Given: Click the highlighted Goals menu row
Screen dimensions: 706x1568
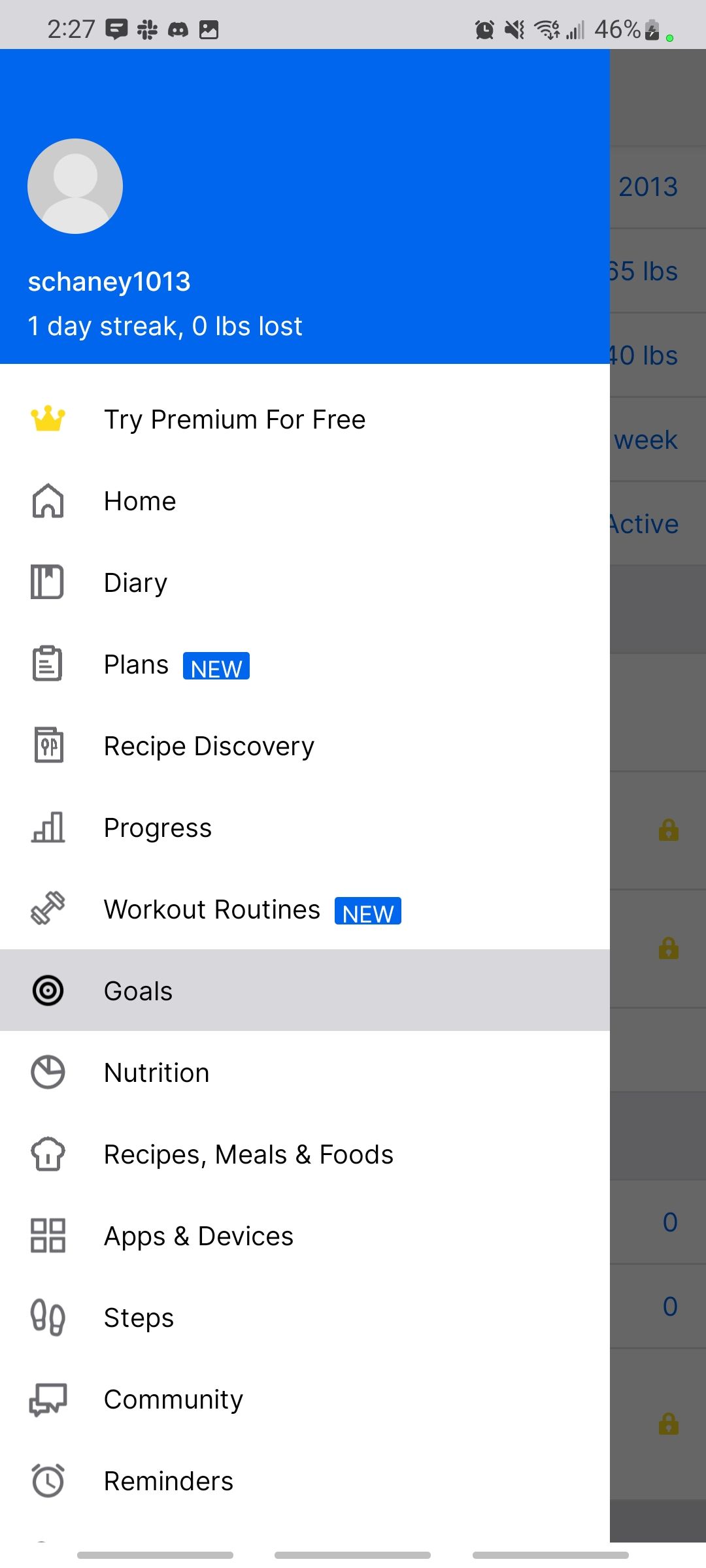Looking at the screenshot, I should [304, 990].
